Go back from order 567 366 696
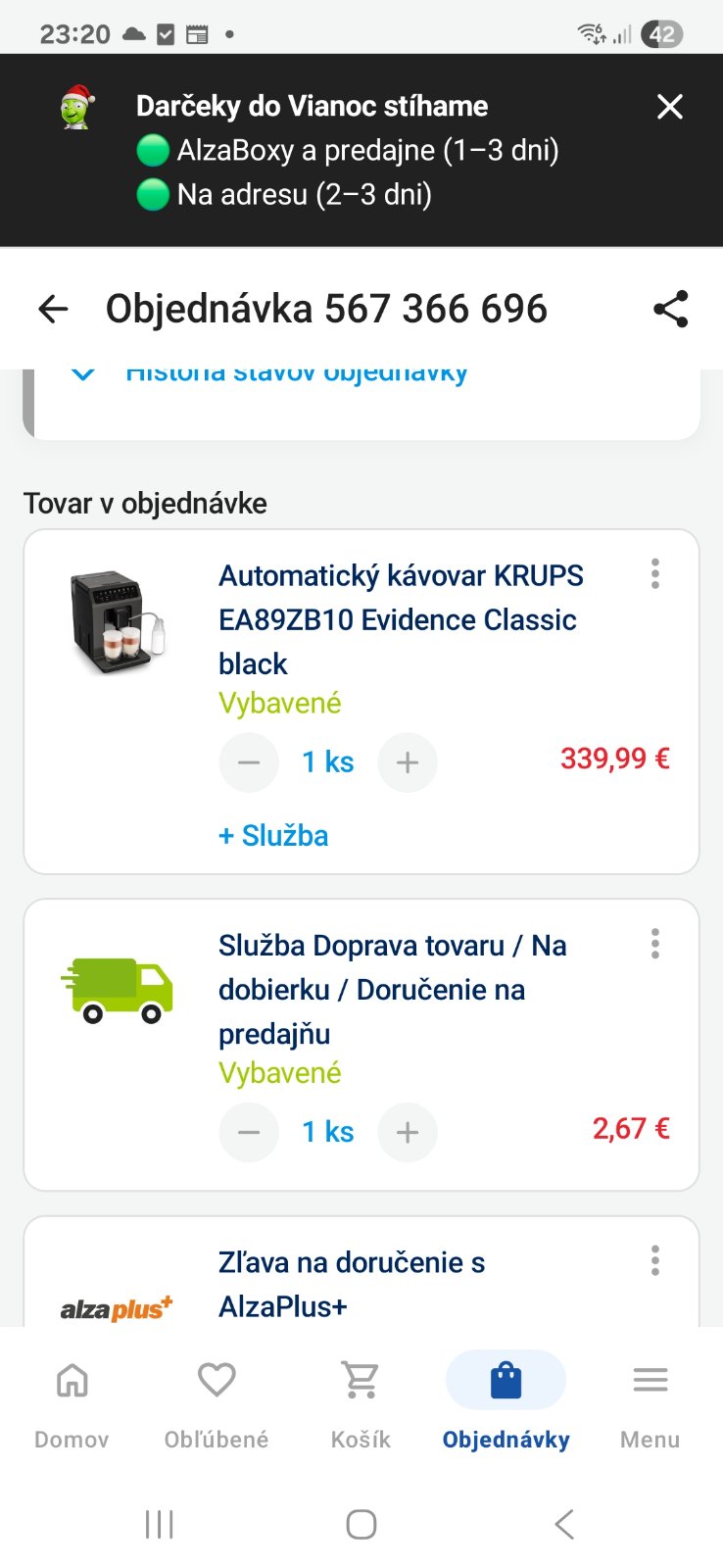This screenshot has height=1568, width=723. coord(53,310)
